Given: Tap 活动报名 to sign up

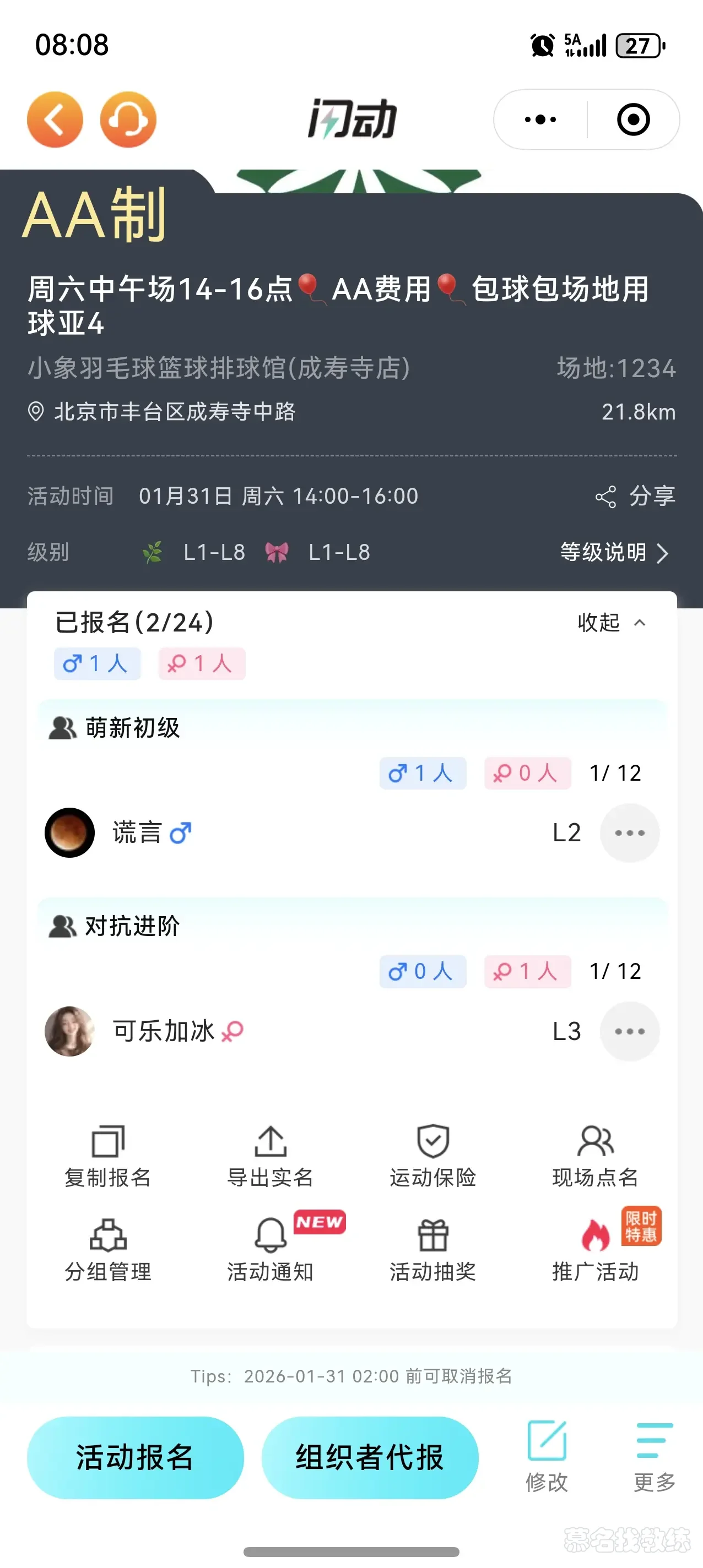Looking at the screenshot, I should 135,1457.
